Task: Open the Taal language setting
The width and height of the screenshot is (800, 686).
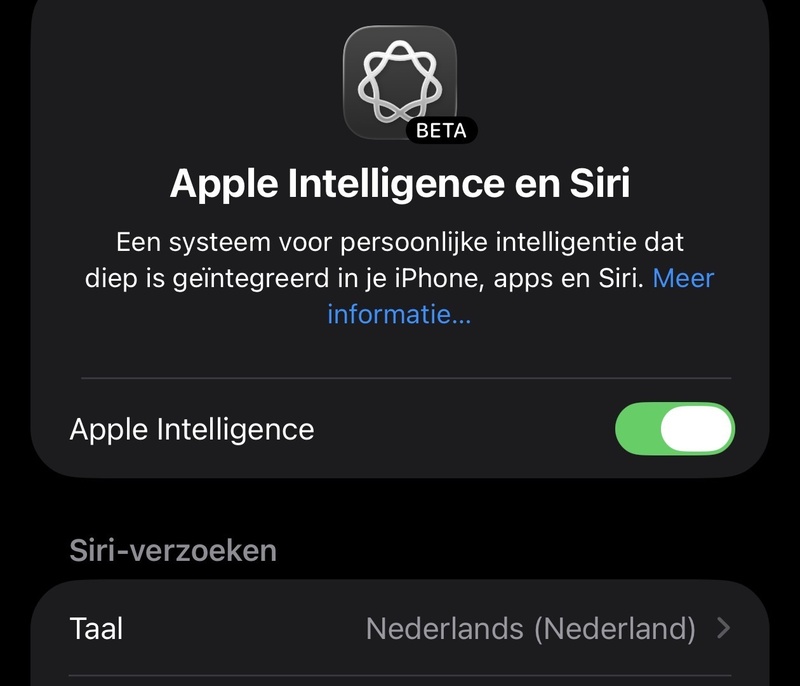Action: (x=400, y=629)
